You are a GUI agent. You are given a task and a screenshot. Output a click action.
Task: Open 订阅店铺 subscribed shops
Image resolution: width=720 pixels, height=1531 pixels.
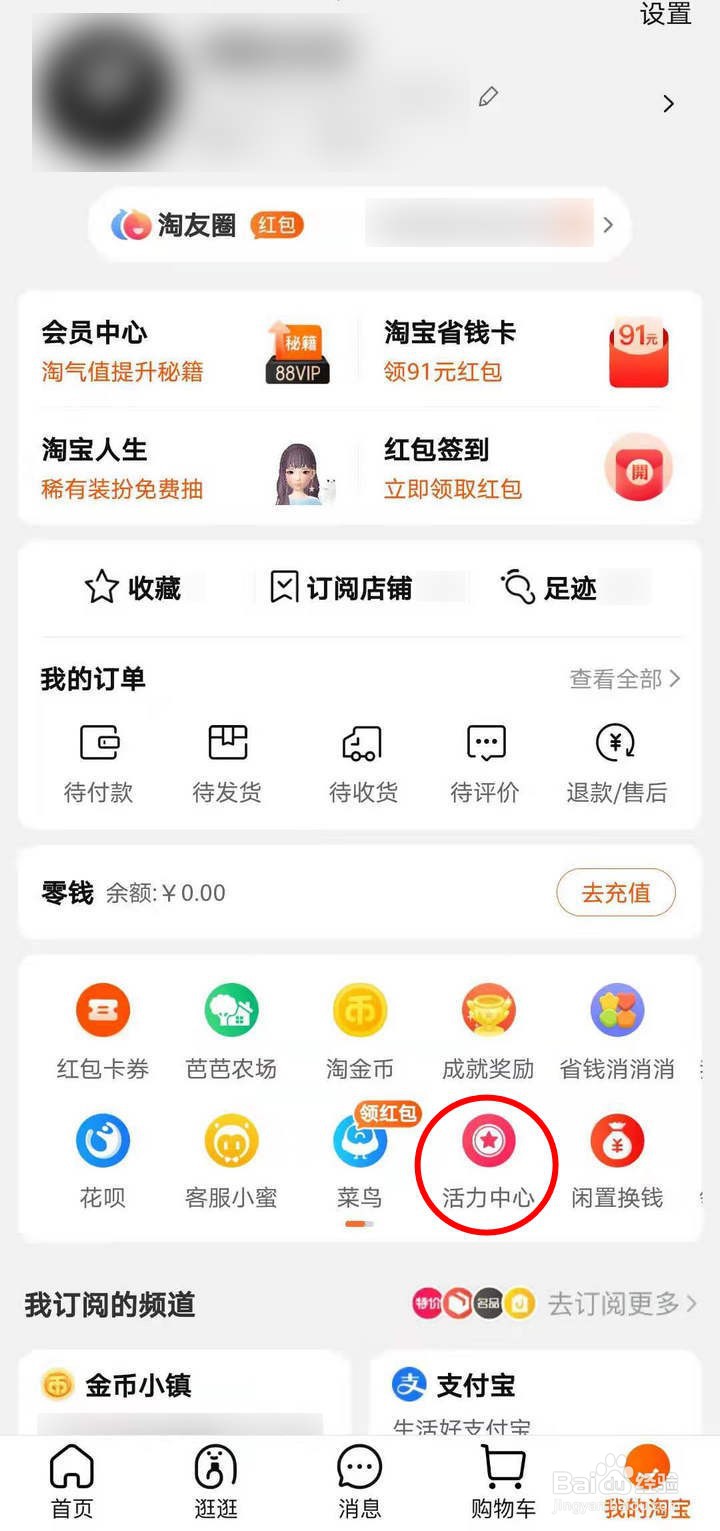(x=341, y=588)
